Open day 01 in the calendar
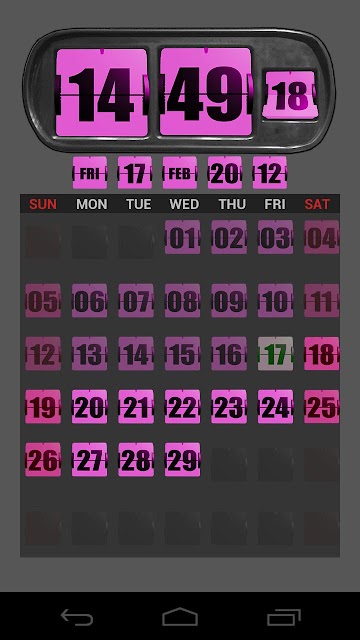This screenshot has height=640, width=360. (x=182, y=237)
